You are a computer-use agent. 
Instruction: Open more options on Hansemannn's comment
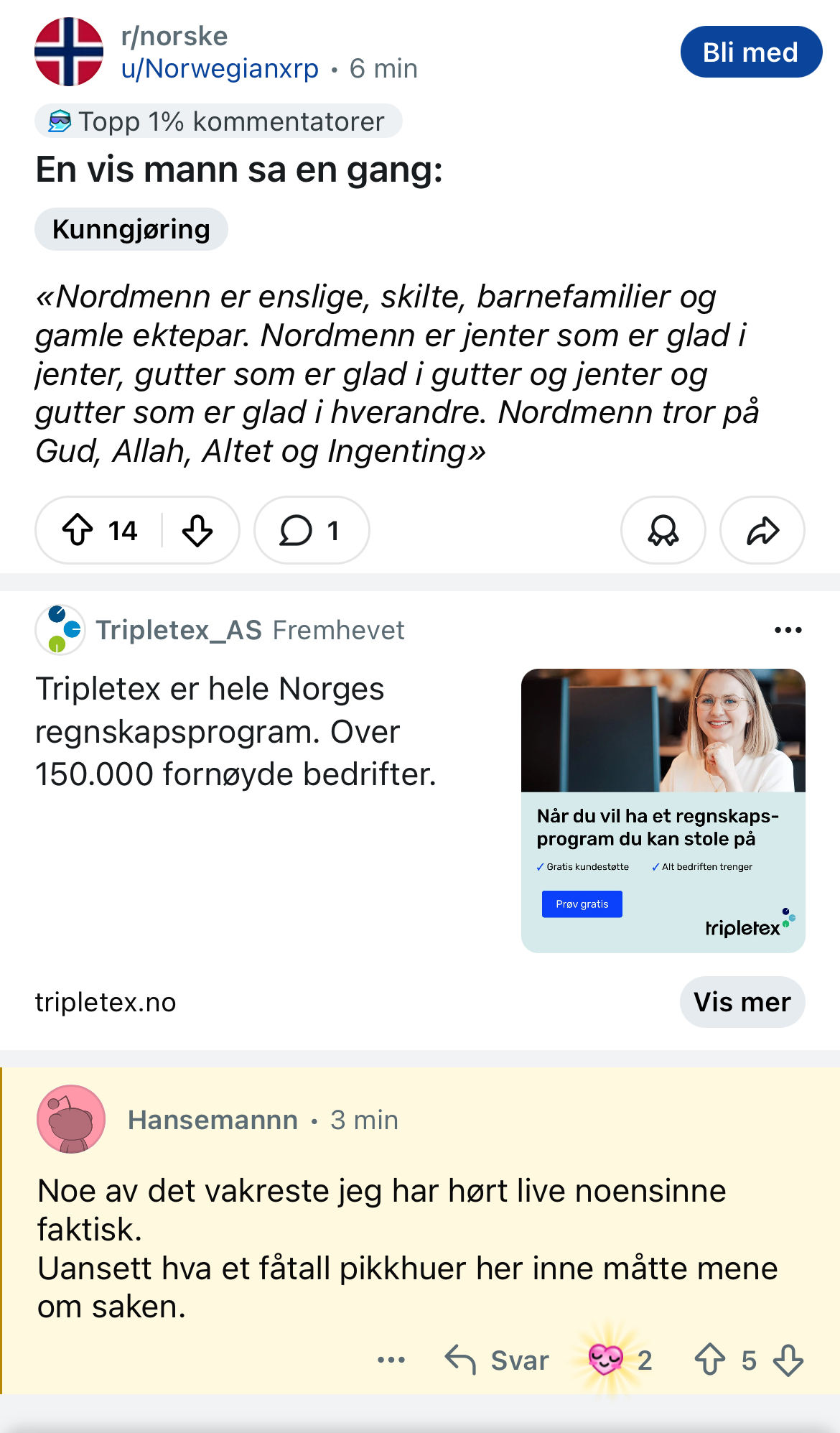pos(391,1360)
